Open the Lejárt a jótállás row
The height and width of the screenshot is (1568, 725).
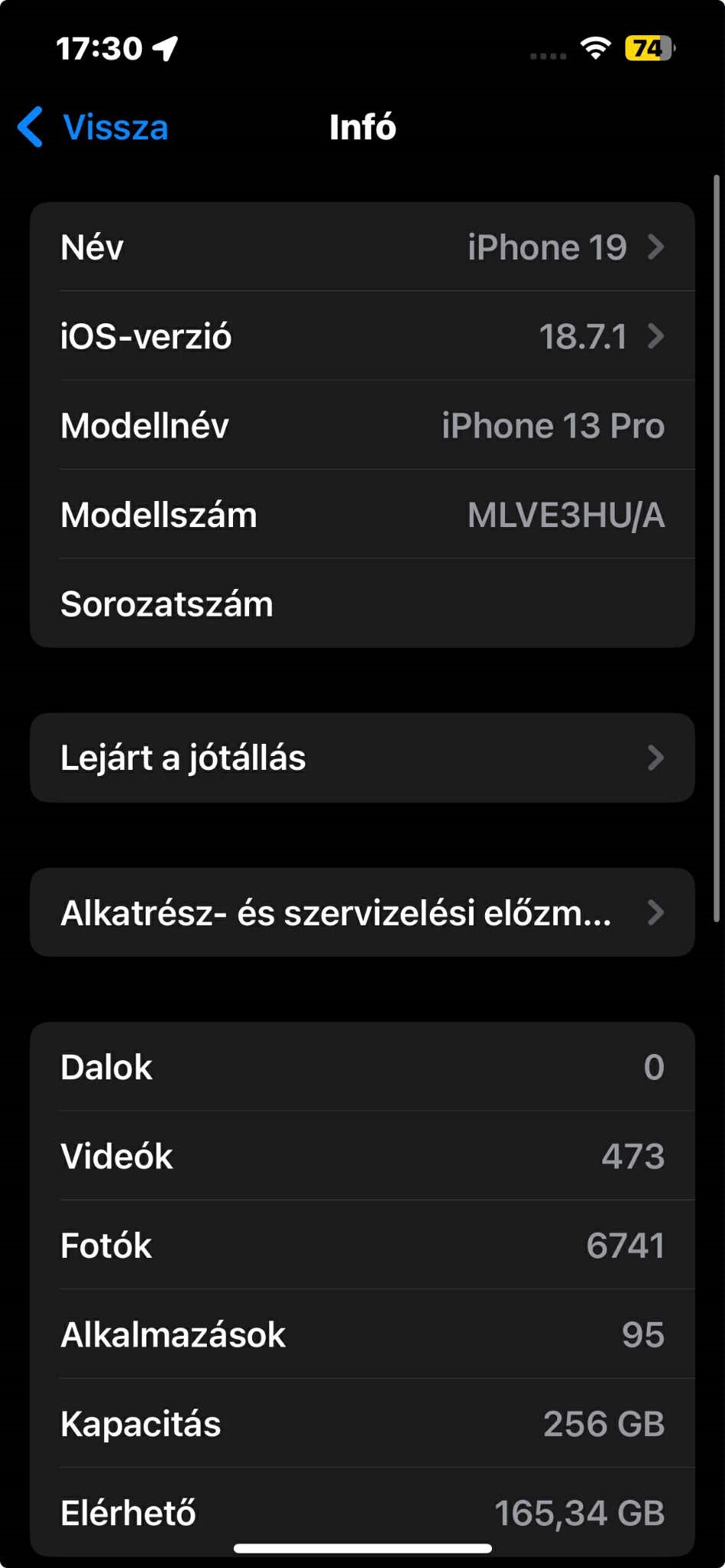click(362, 758)
